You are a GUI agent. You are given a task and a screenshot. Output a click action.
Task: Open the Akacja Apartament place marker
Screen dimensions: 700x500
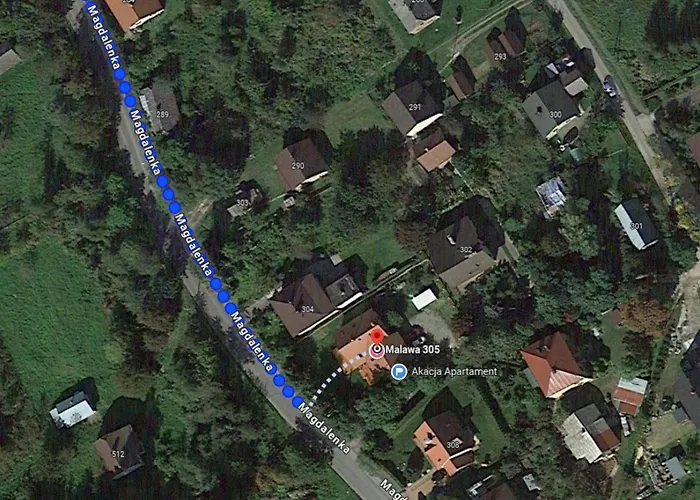coord(399,372)
